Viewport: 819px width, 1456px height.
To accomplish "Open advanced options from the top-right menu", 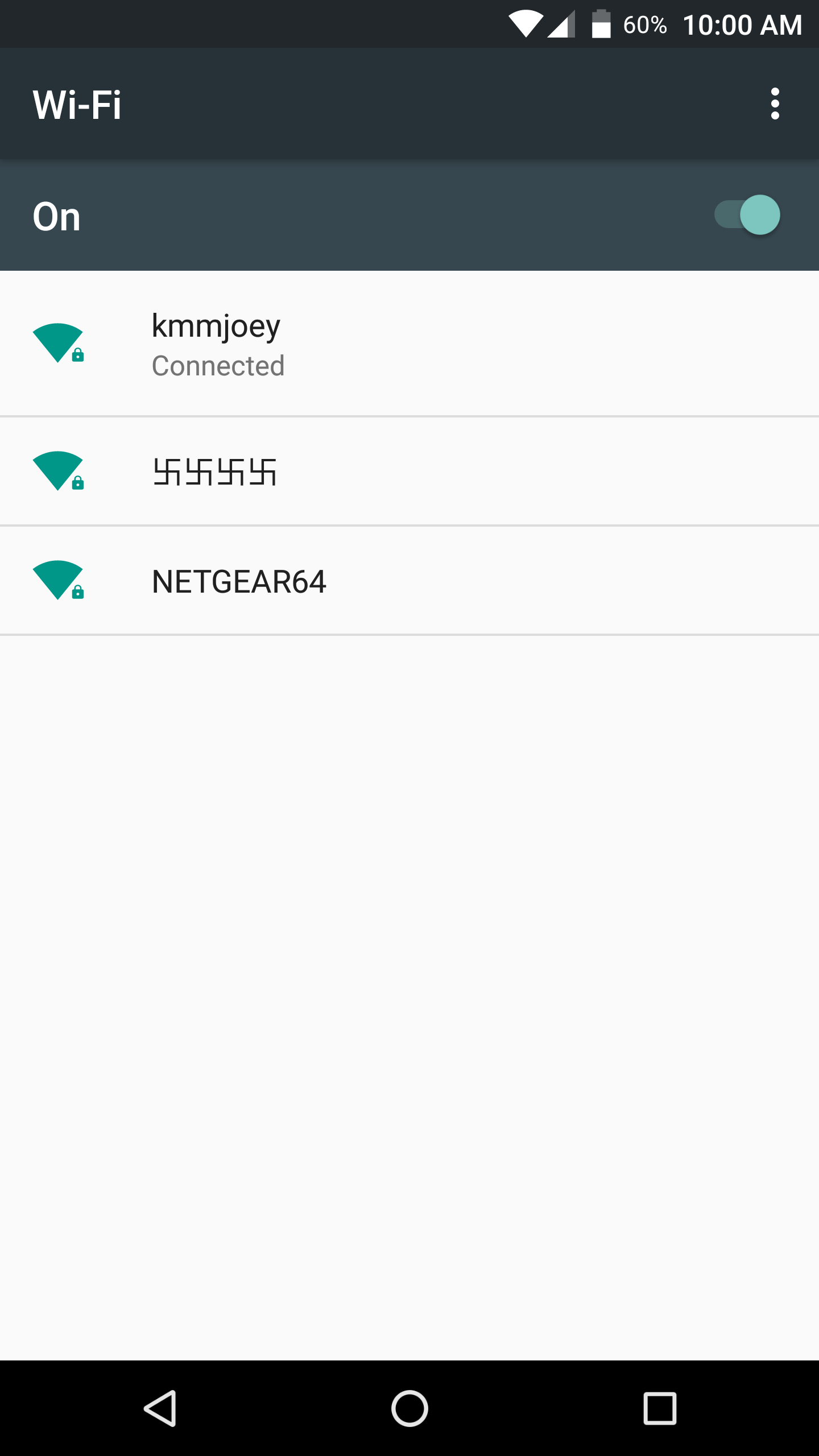I will pos(776,104).
